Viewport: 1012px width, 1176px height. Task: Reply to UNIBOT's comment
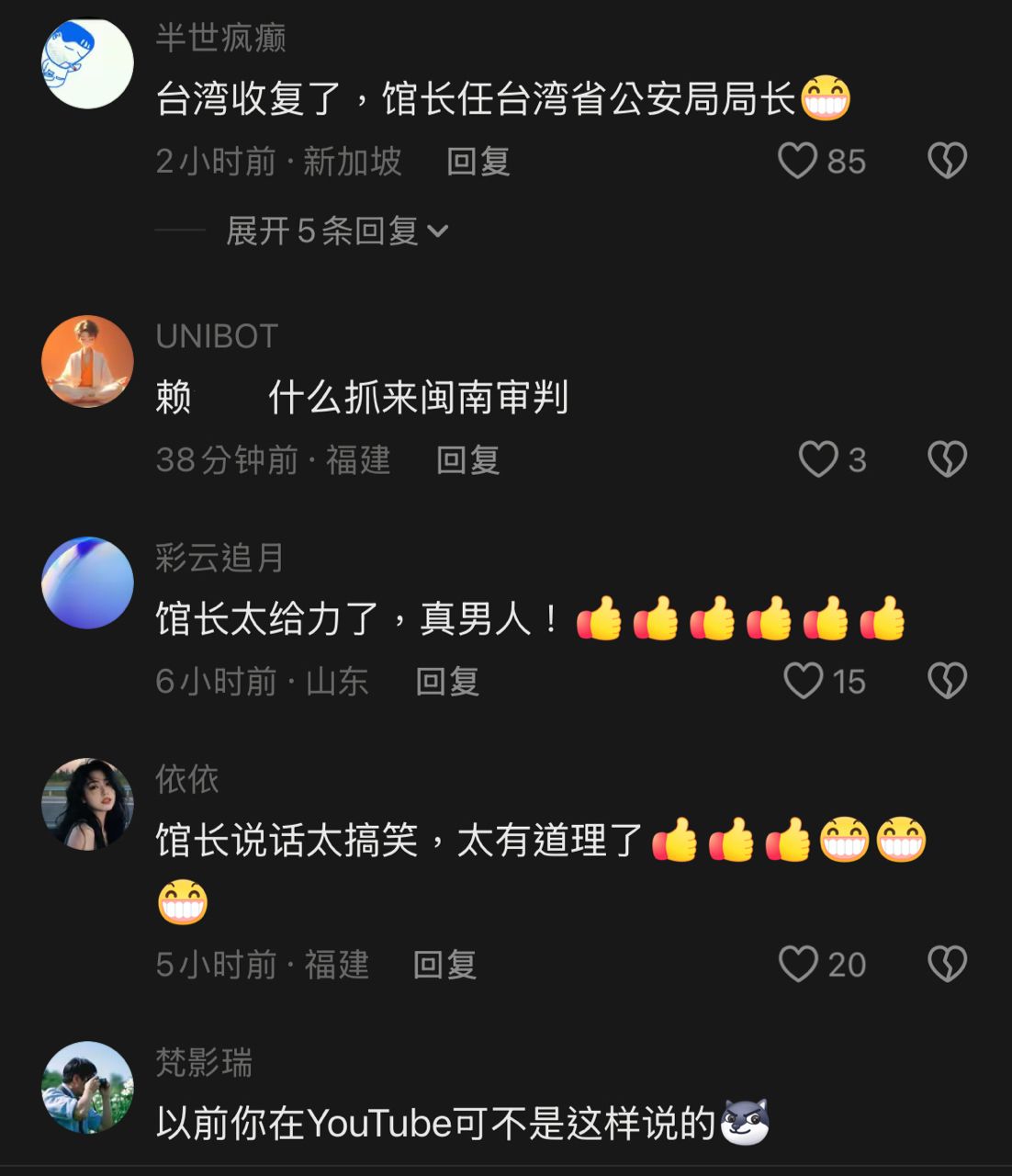pos(467,460)
